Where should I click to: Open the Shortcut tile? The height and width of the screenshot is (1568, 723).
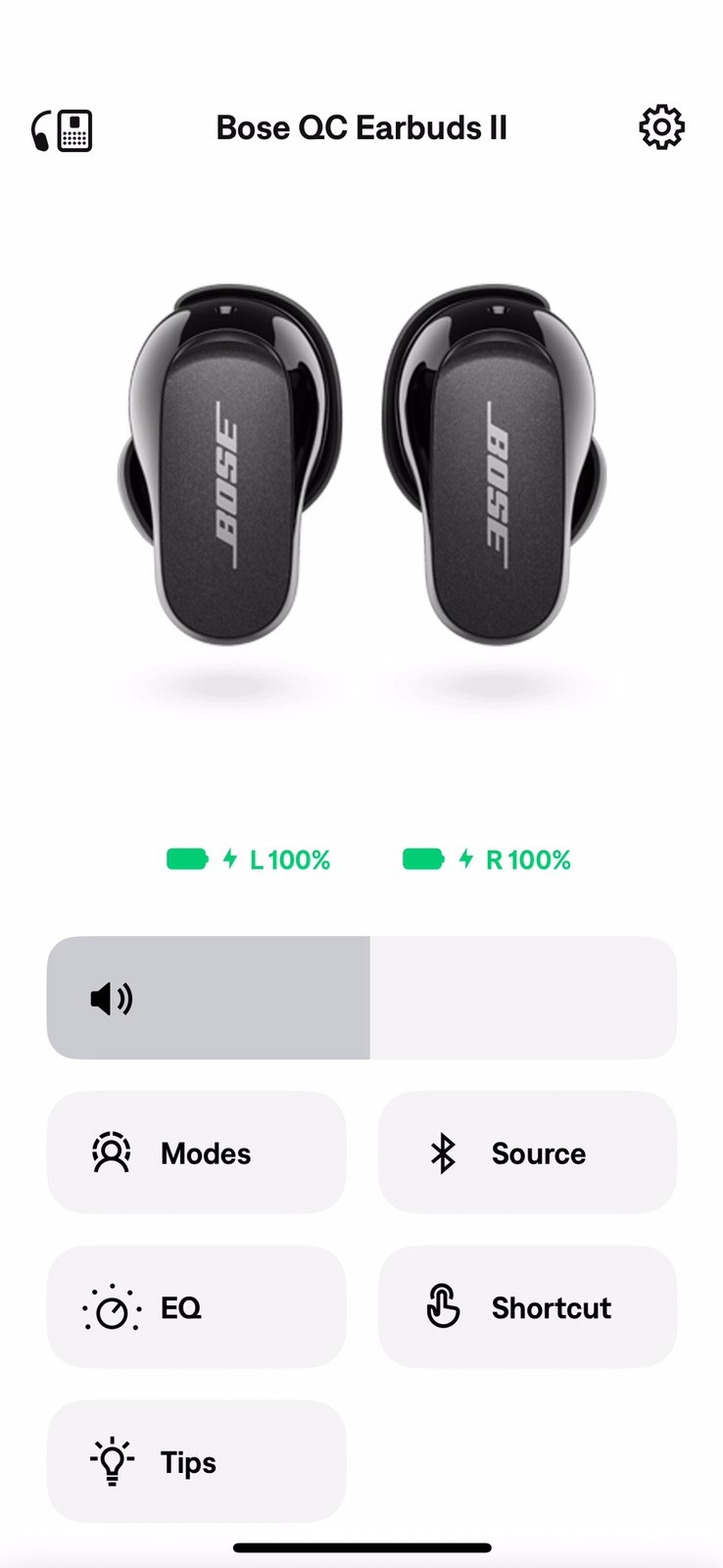527,1307
